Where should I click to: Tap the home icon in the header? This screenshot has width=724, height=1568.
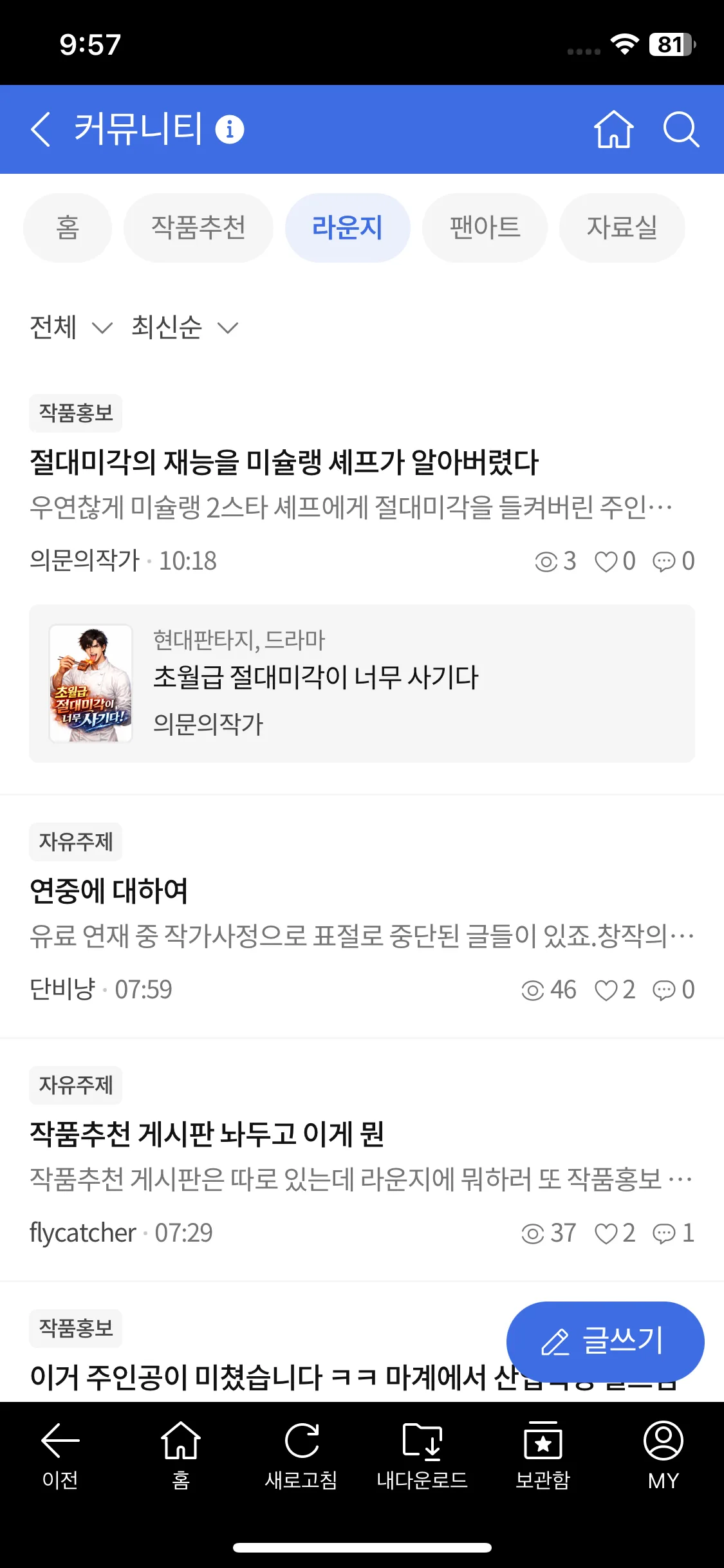point(613,129)
